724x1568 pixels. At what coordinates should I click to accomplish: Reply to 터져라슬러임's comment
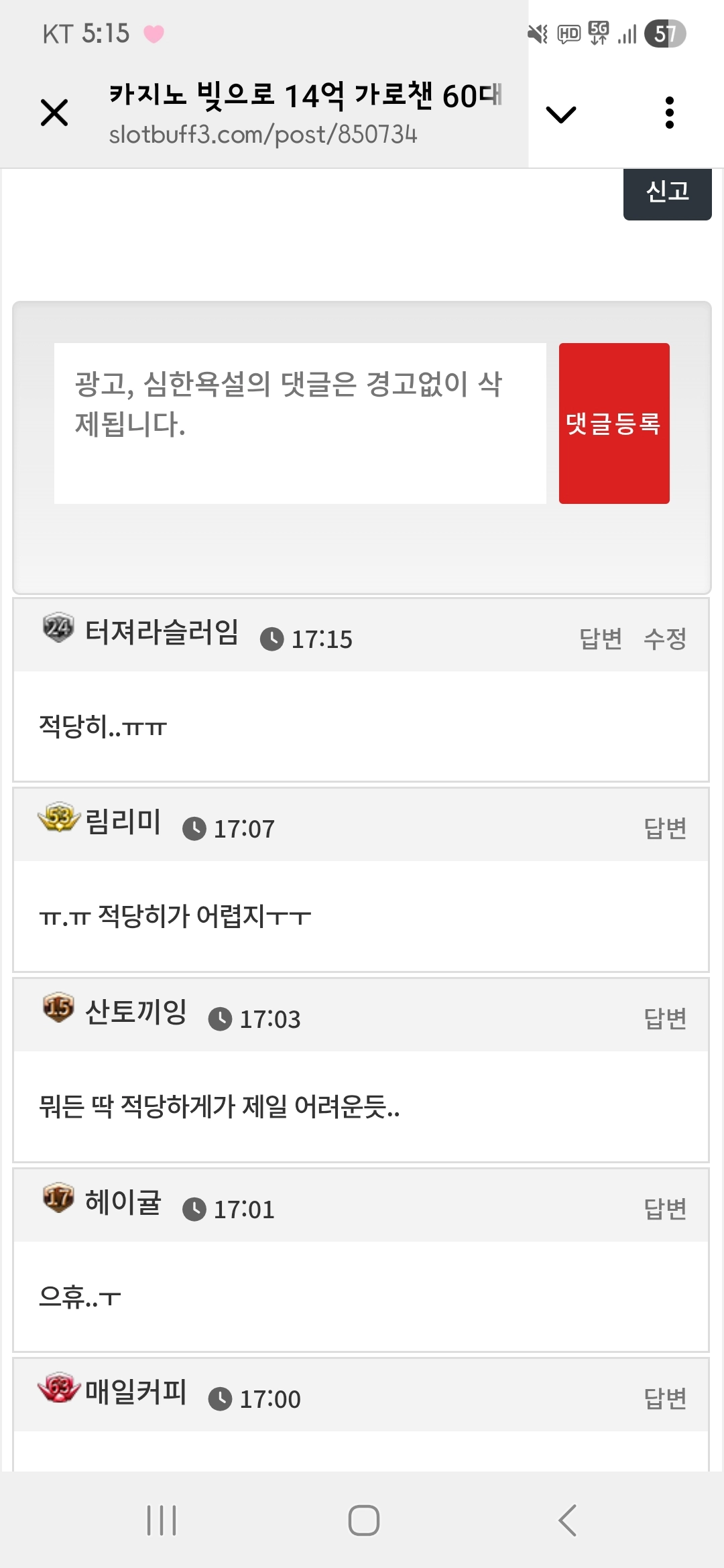click(x=601, y=639)
